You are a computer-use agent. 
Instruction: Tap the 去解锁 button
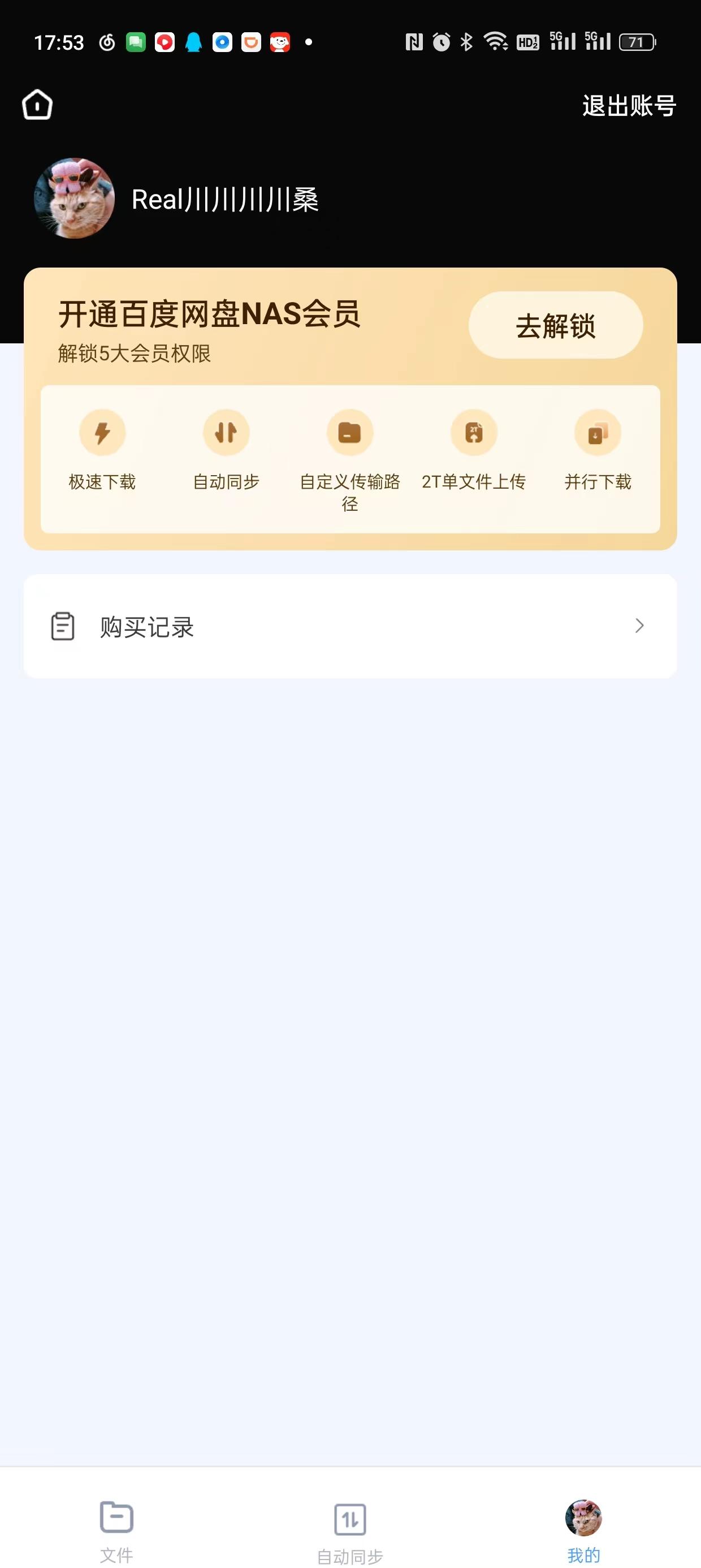coord(555,326)
